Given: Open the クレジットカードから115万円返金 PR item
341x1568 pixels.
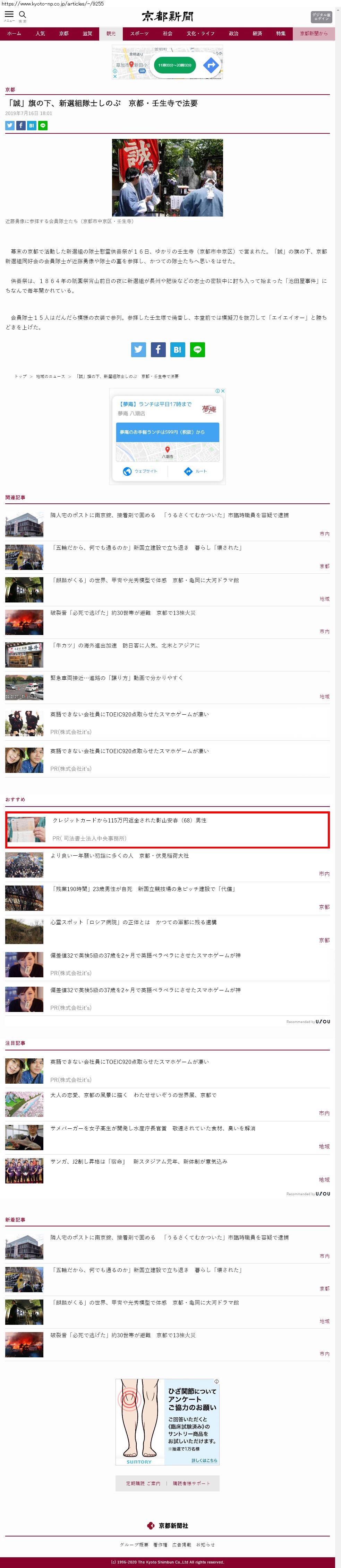Looking at the screenshot, I should 129,820.
